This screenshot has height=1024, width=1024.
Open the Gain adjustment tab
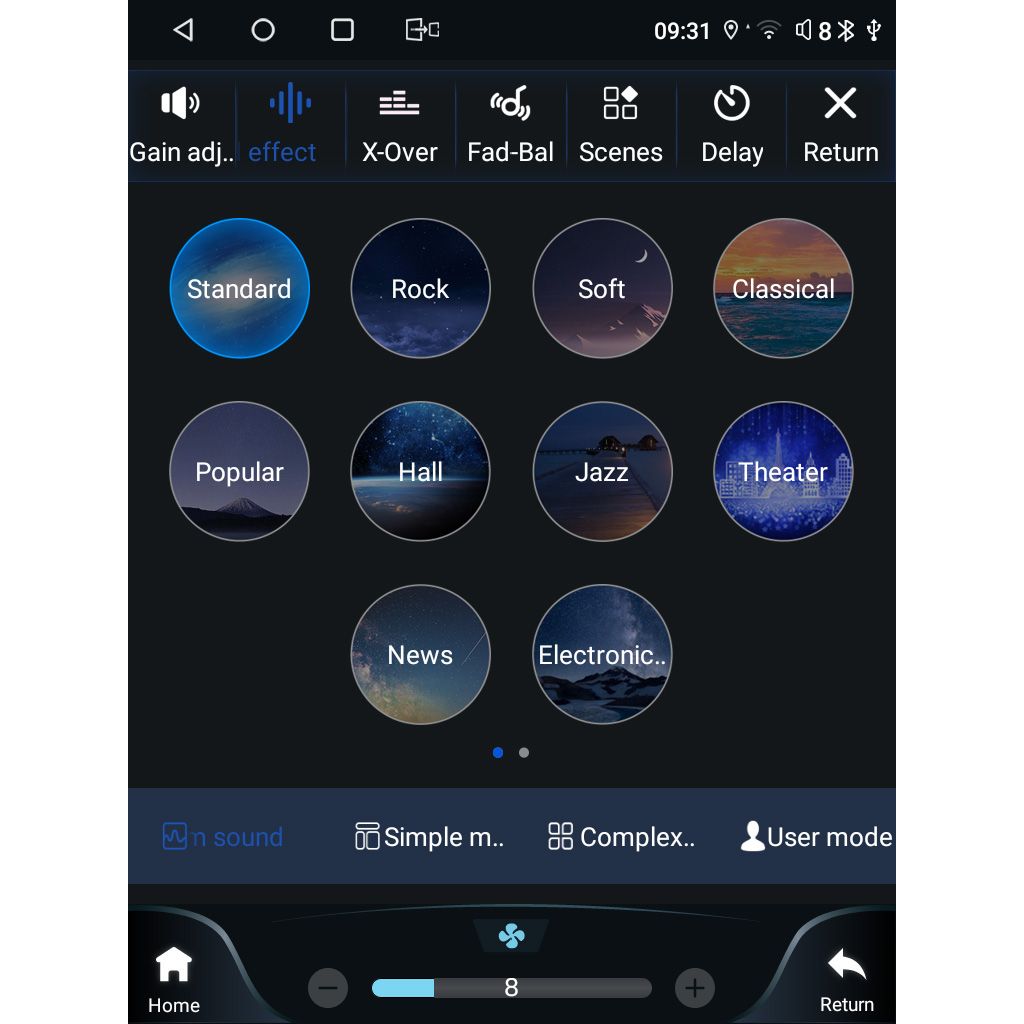(181, 126)
